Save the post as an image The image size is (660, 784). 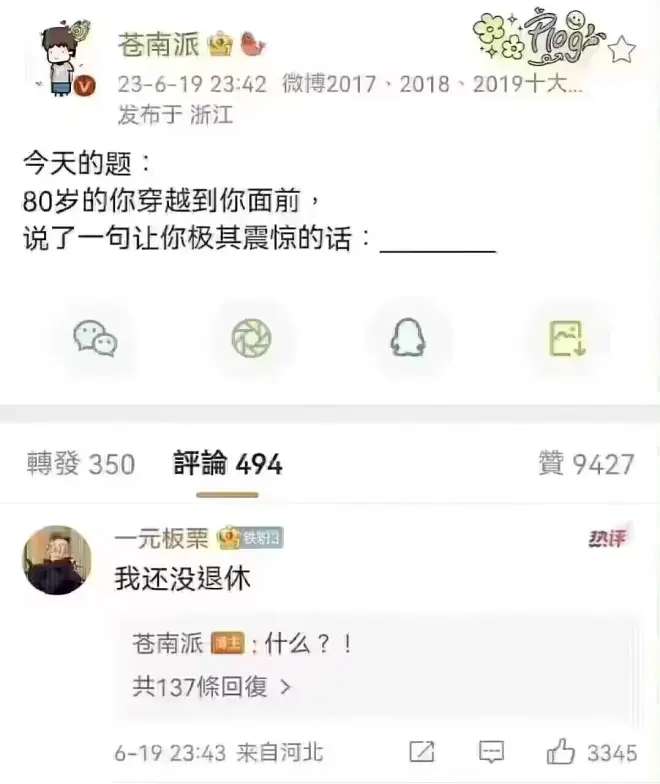[566, 341]
